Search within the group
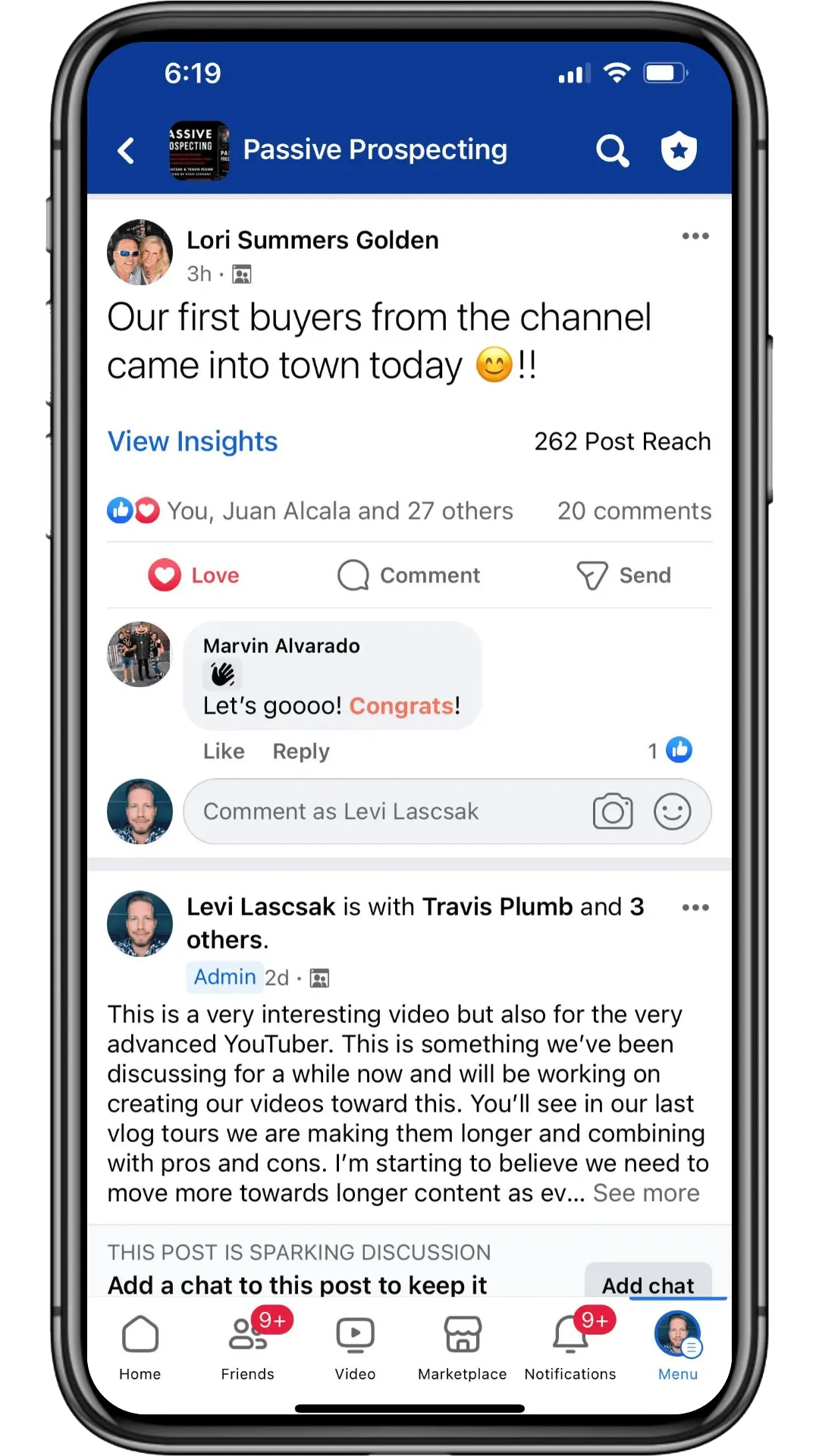Image resolution: width=819 pixels, height=1456 pixels. (x=612, y=150)
